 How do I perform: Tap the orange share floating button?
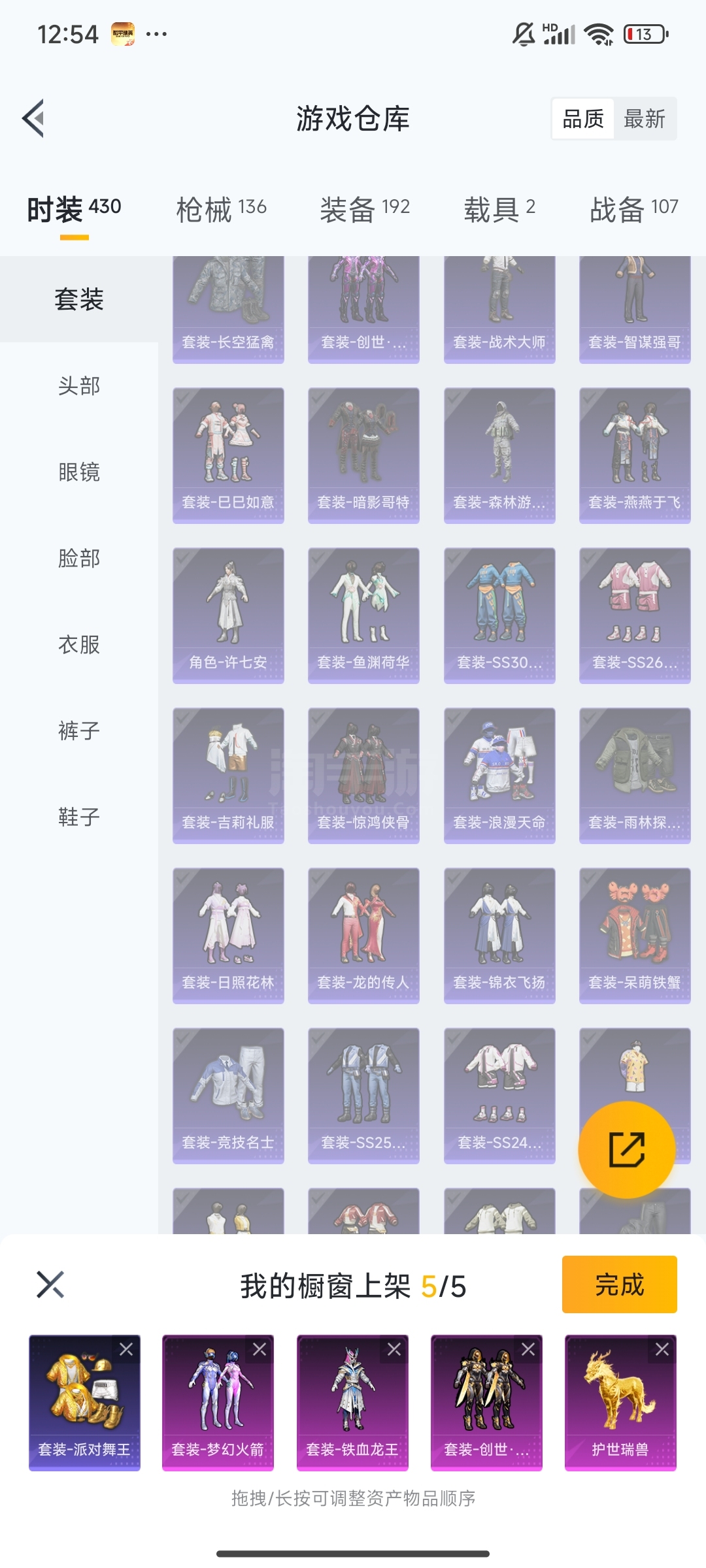tap(626, 1150)
